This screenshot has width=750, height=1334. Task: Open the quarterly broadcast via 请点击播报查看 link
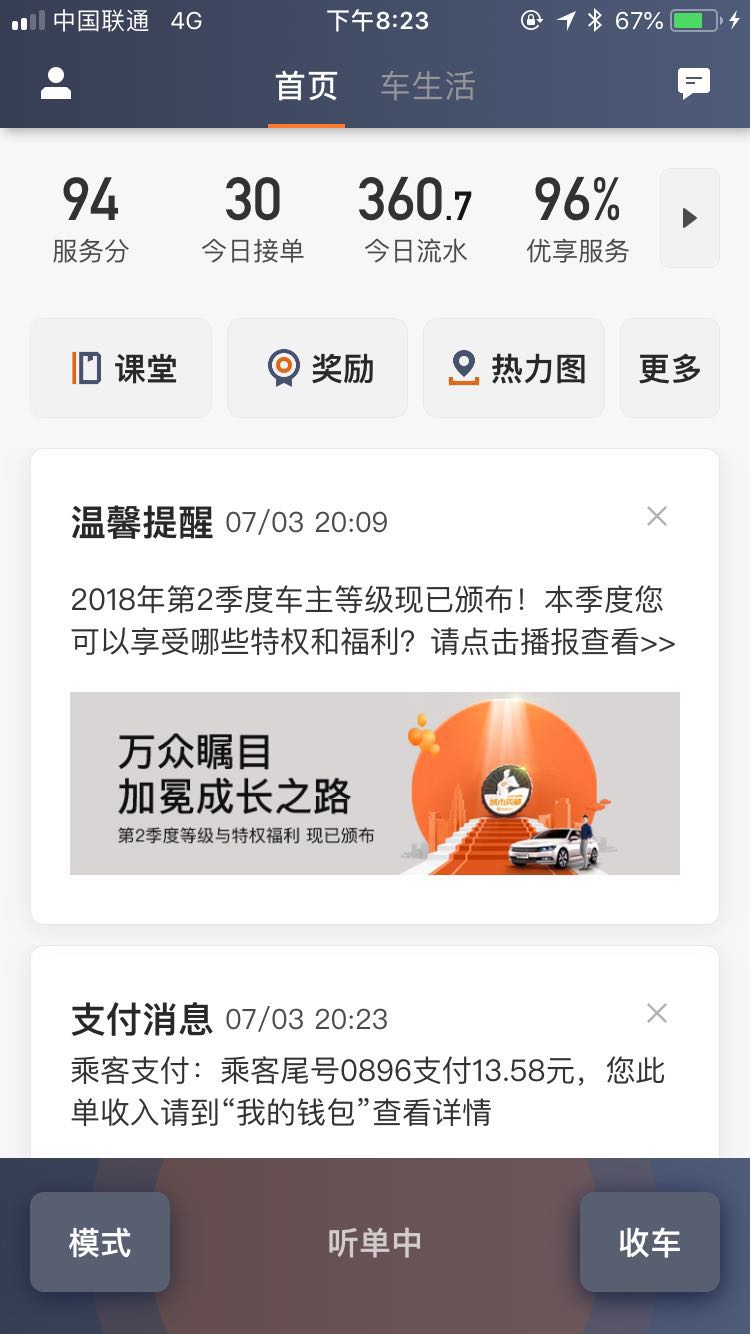click(x=560, y=643)
